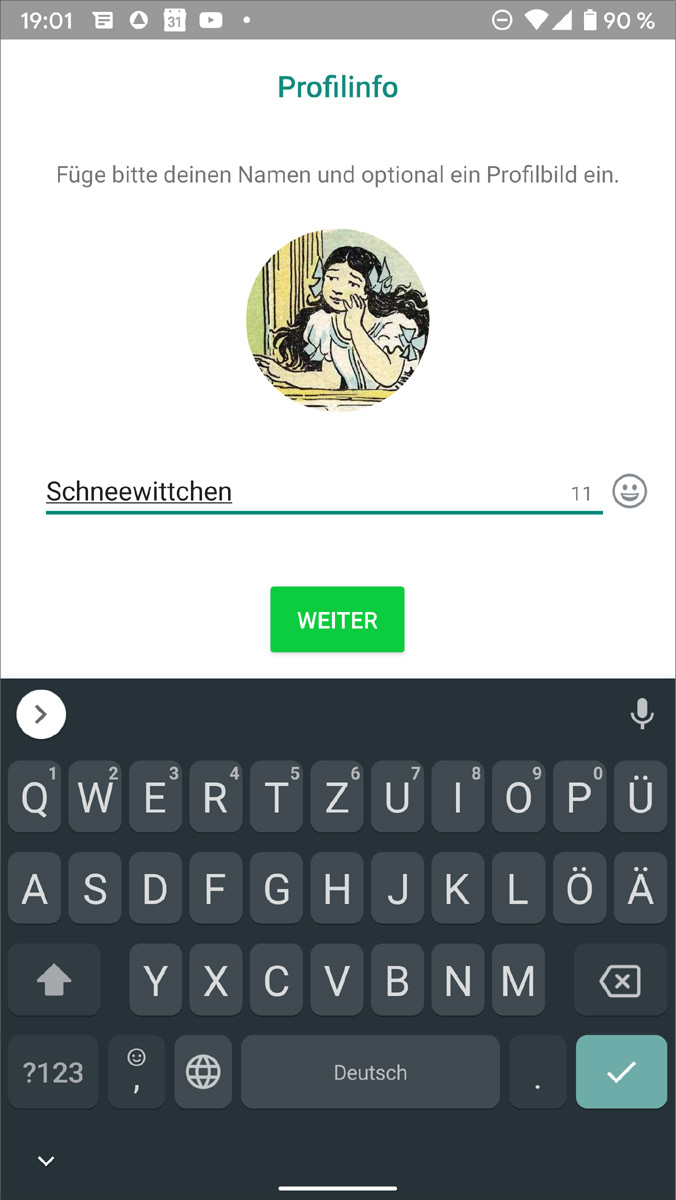The width and height of the screenshot is (676, 1200).
Task: Tap the backspace key on the keyboard
Action: 620,982
